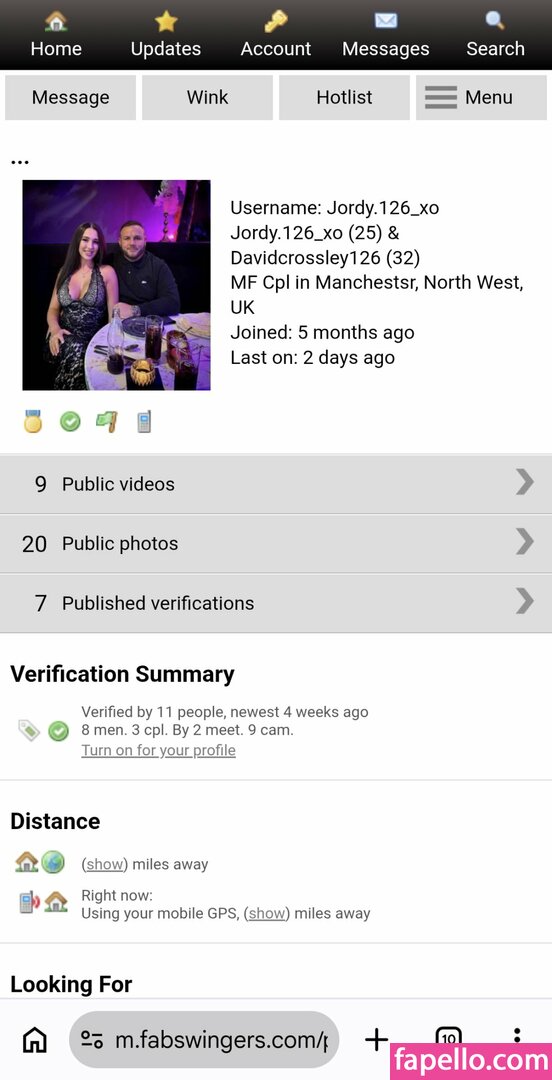
Task: View the 9 Public videos
Action: coord(276,484)
